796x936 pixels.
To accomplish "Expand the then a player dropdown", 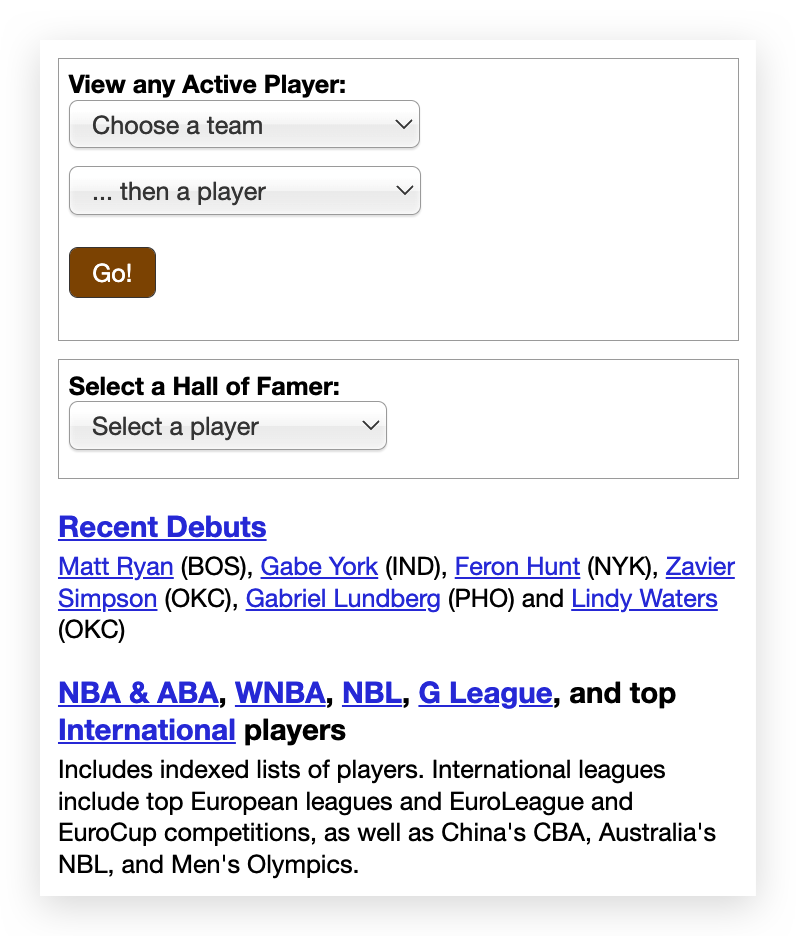I will [x=244, y=191].
